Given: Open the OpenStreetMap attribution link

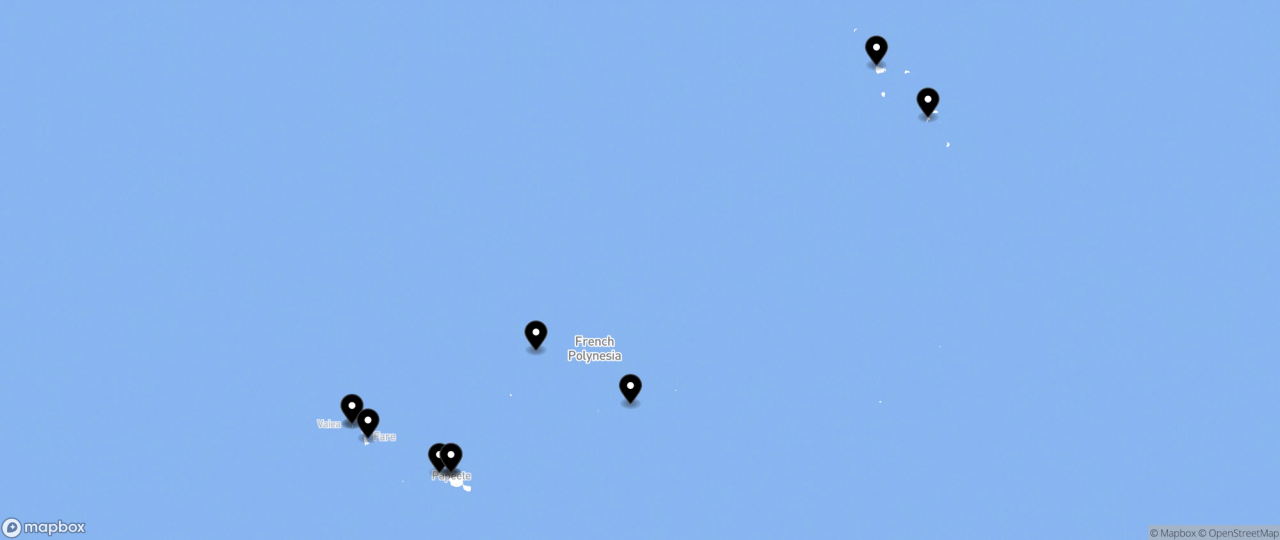Looking at the screenshot, I should pyautogui.click(x=1240, y=533).
